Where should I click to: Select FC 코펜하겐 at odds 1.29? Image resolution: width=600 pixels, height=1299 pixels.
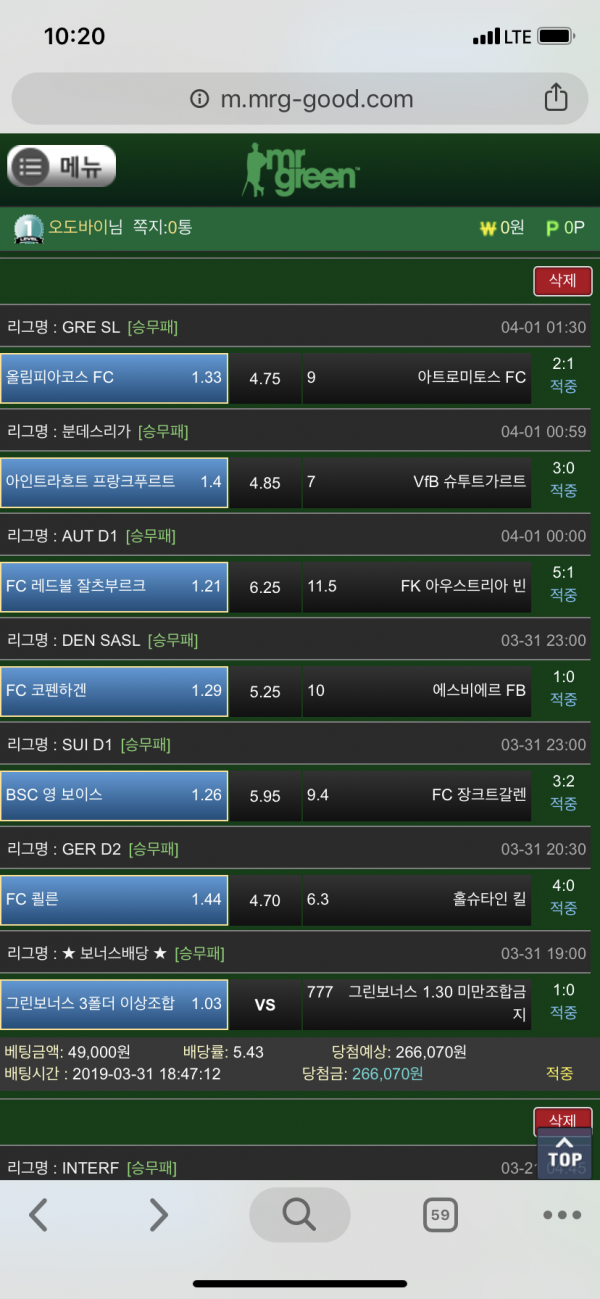[x=114, y=691]
